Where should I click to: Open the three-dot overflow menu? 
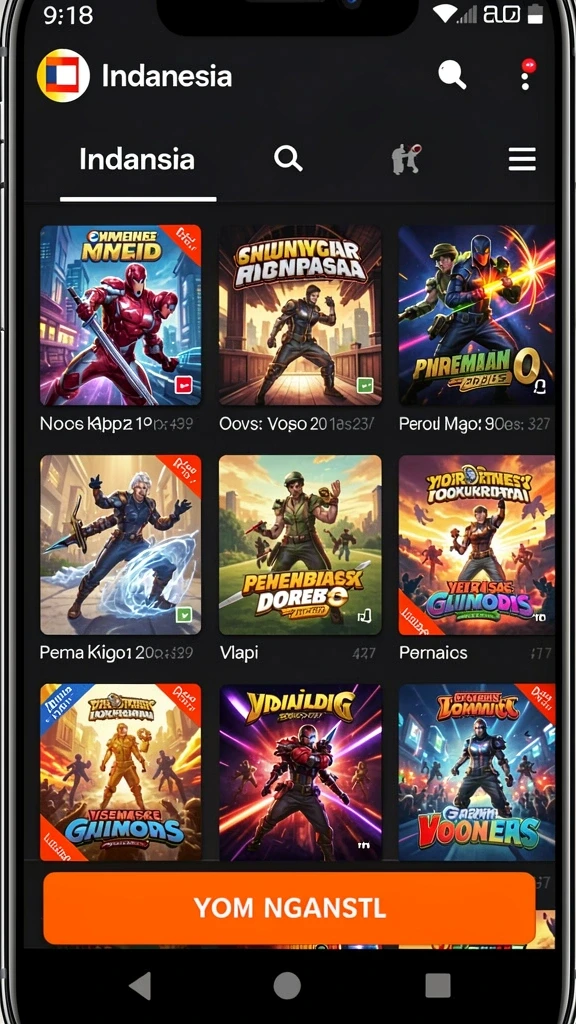(526, 74)
